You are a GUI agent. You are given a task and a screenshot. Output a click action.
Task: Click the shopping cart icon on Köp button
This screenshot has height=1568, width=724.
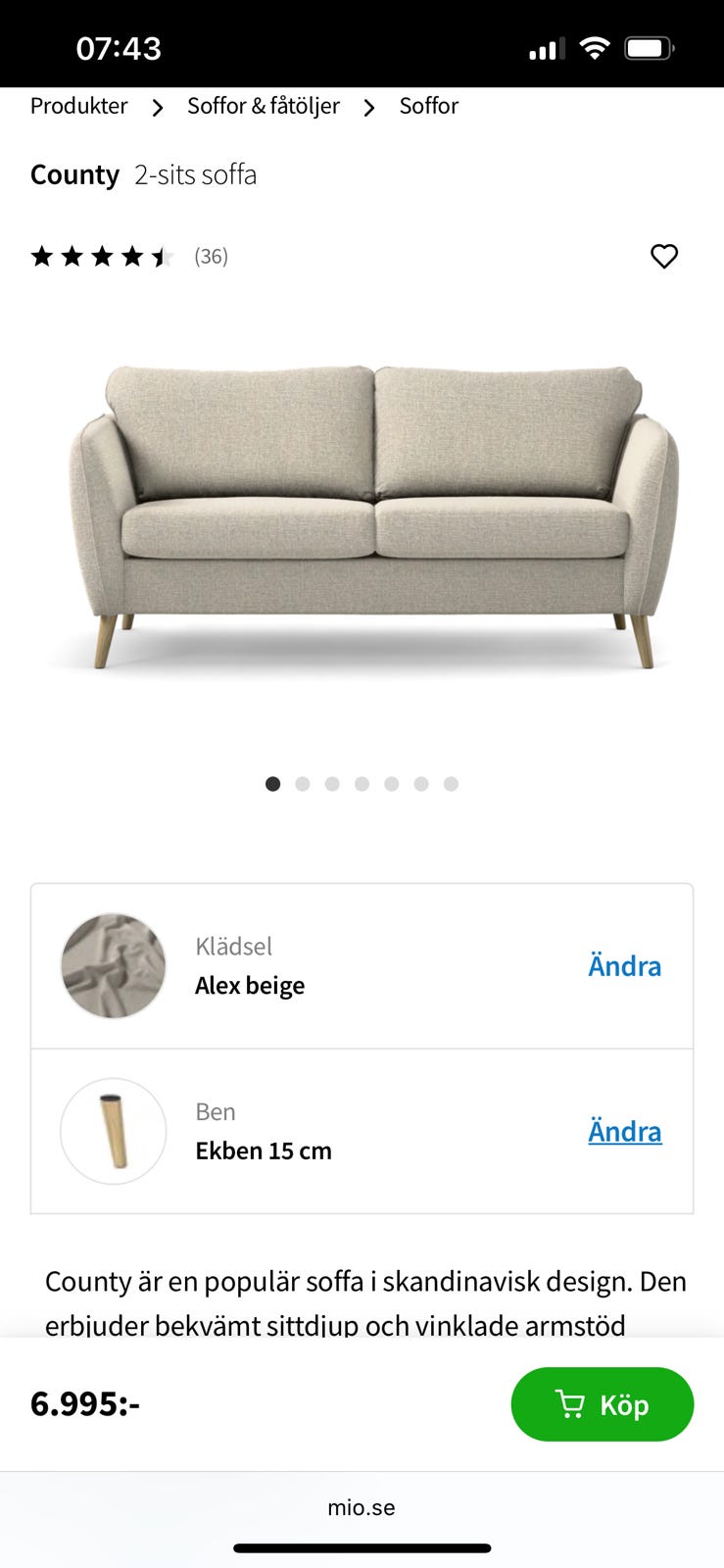coord(568,1403)
